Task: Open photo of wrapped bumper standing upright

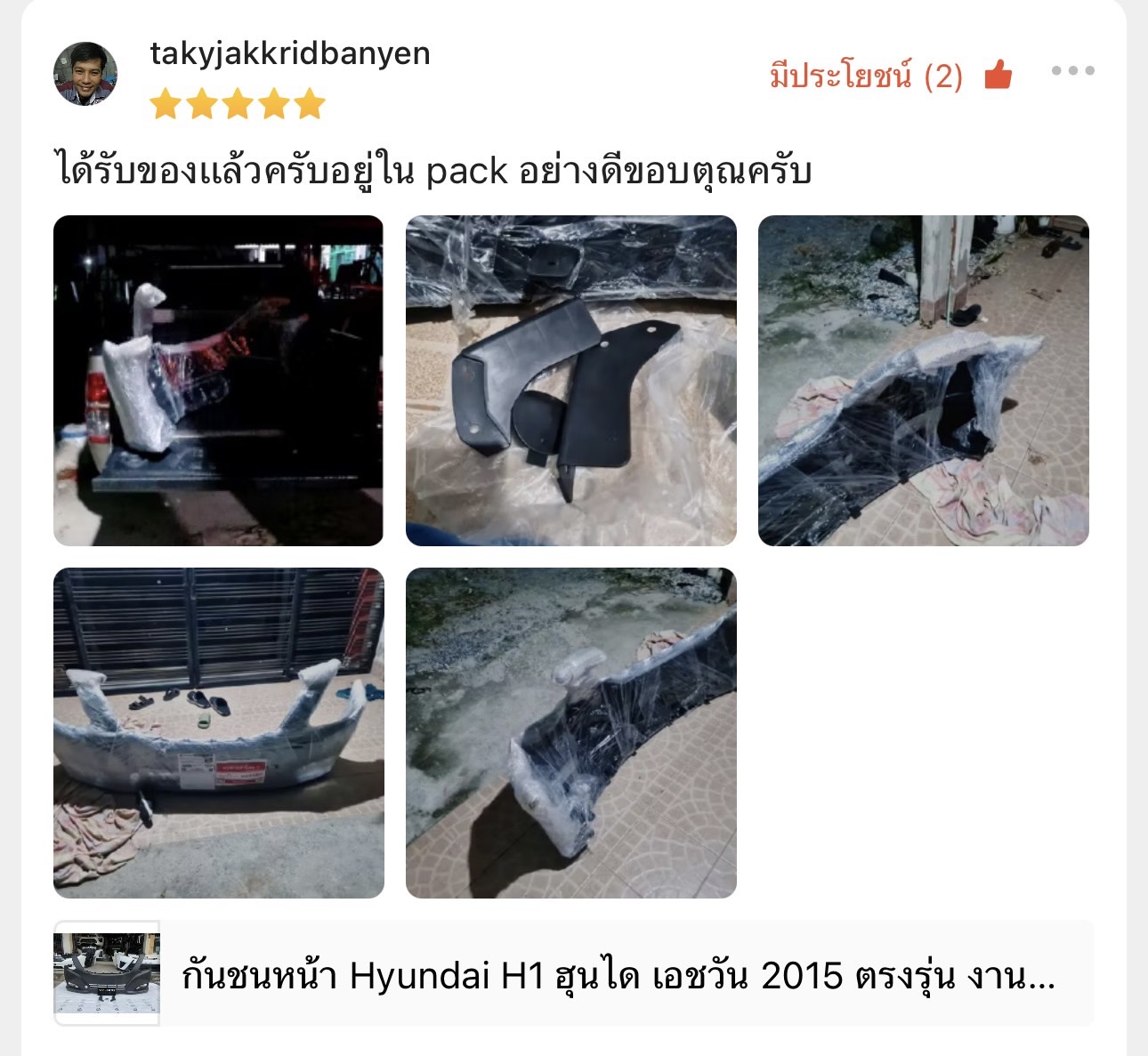Action: (x=570, y=733)
